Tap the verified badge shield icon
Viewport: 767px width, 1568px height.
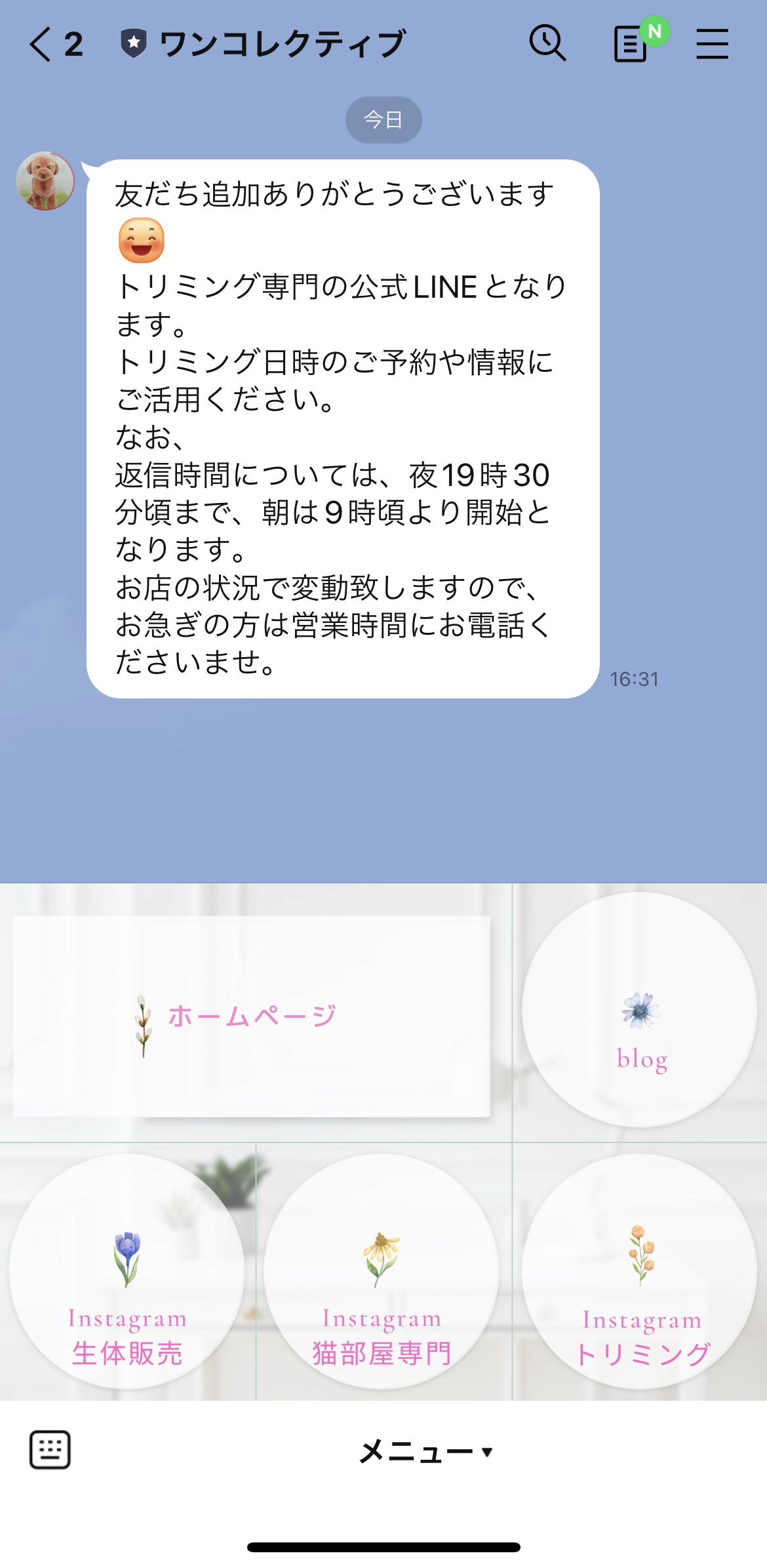pos(134,42)
